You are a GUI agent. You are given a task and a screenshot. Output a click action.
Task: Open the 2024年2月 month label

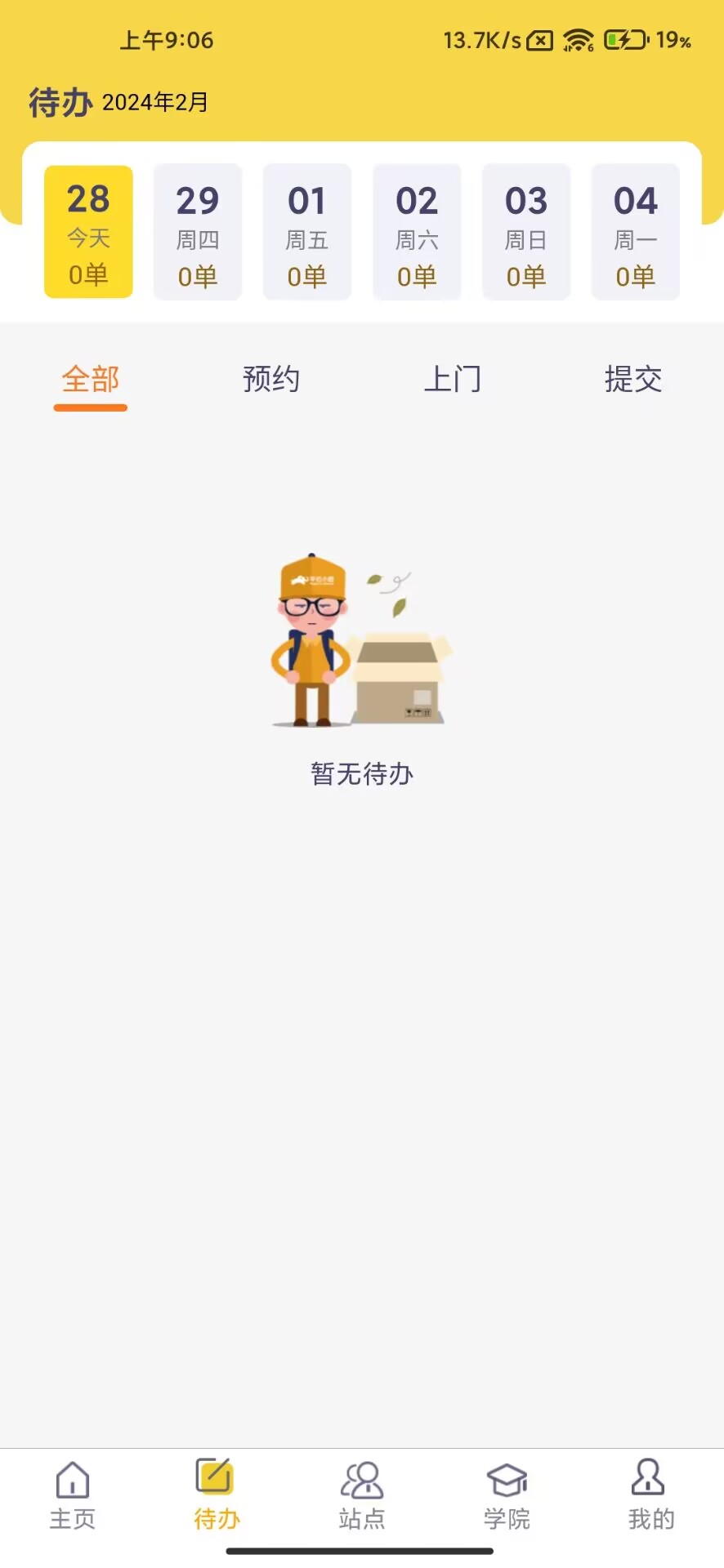(x=155, y=103)
